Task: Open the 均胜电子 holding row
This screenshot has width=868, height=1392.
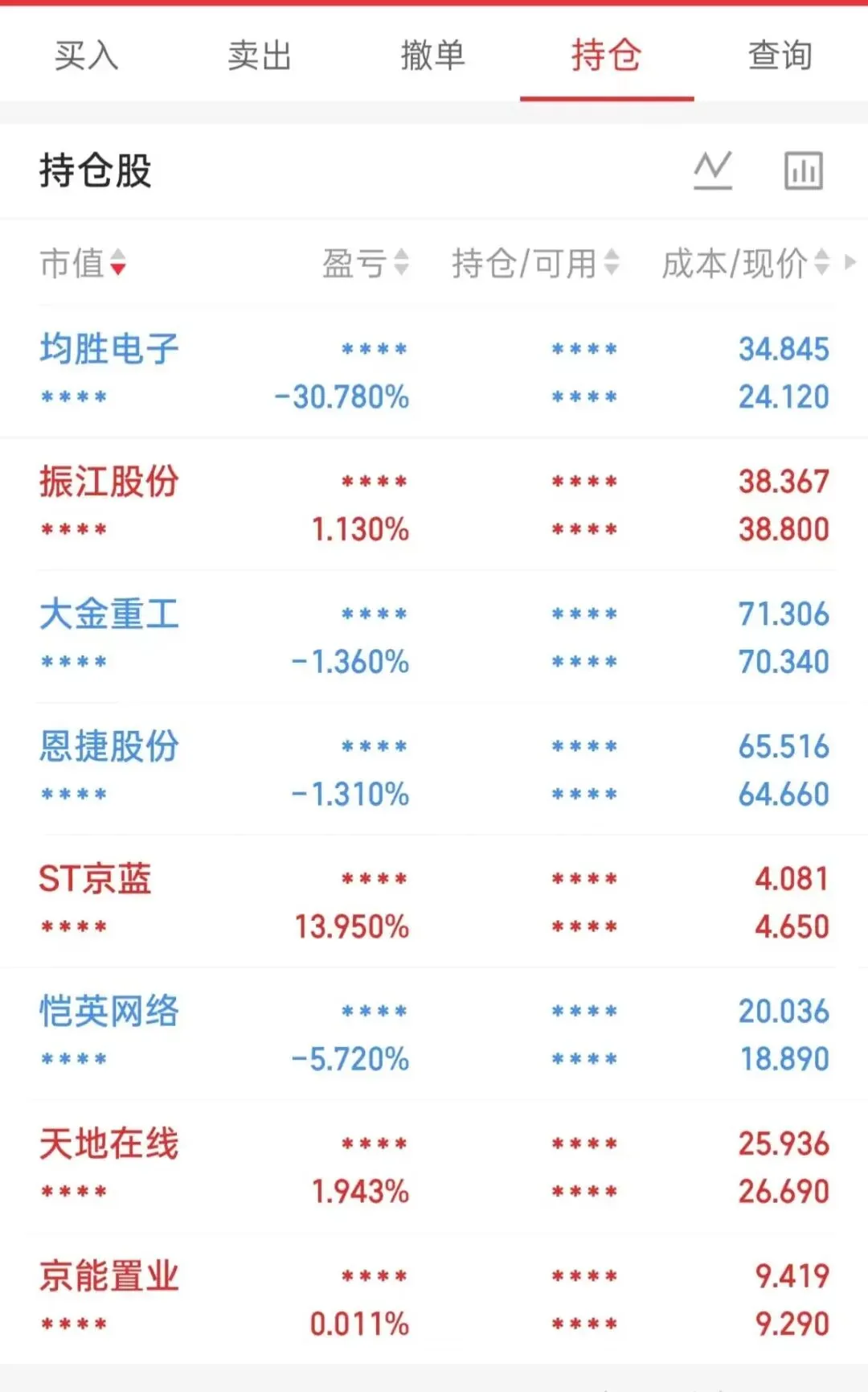Action: (434, 372)
